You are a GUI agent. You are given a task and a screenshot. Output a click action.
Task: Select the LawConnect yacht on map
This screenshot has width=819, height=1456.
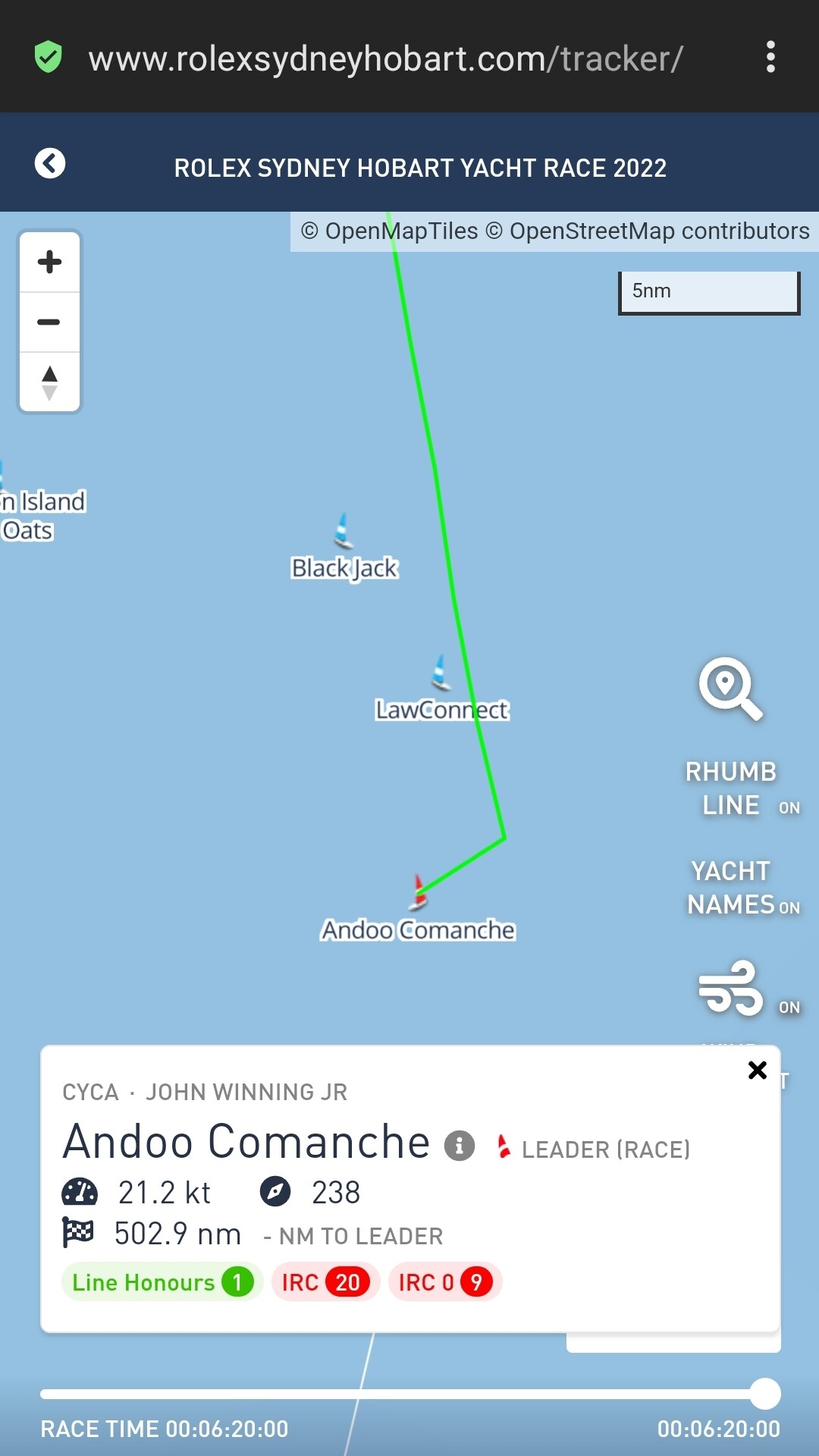pos(440,672)
